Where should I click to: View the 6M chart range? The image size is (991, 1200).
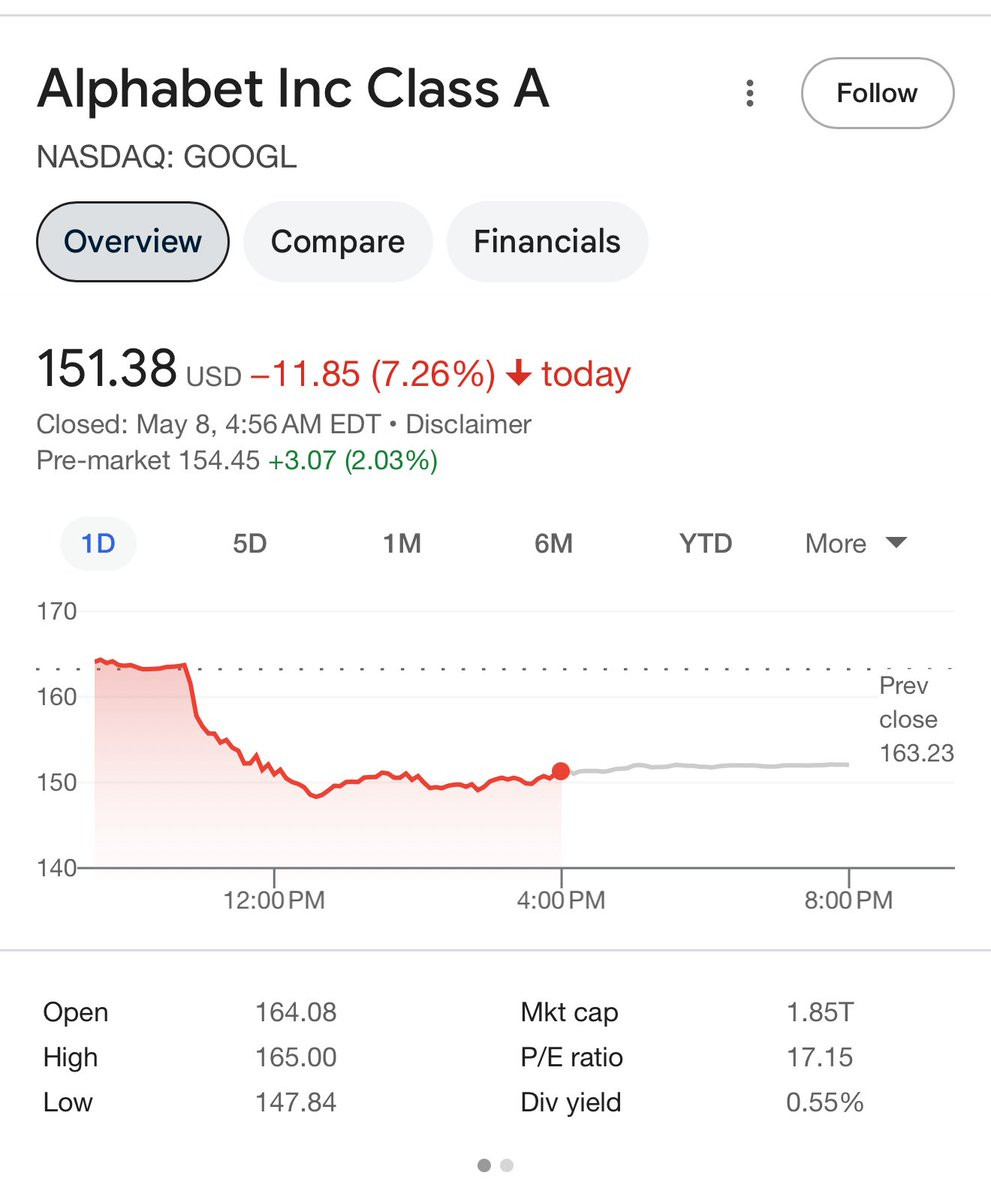[554, 544]
